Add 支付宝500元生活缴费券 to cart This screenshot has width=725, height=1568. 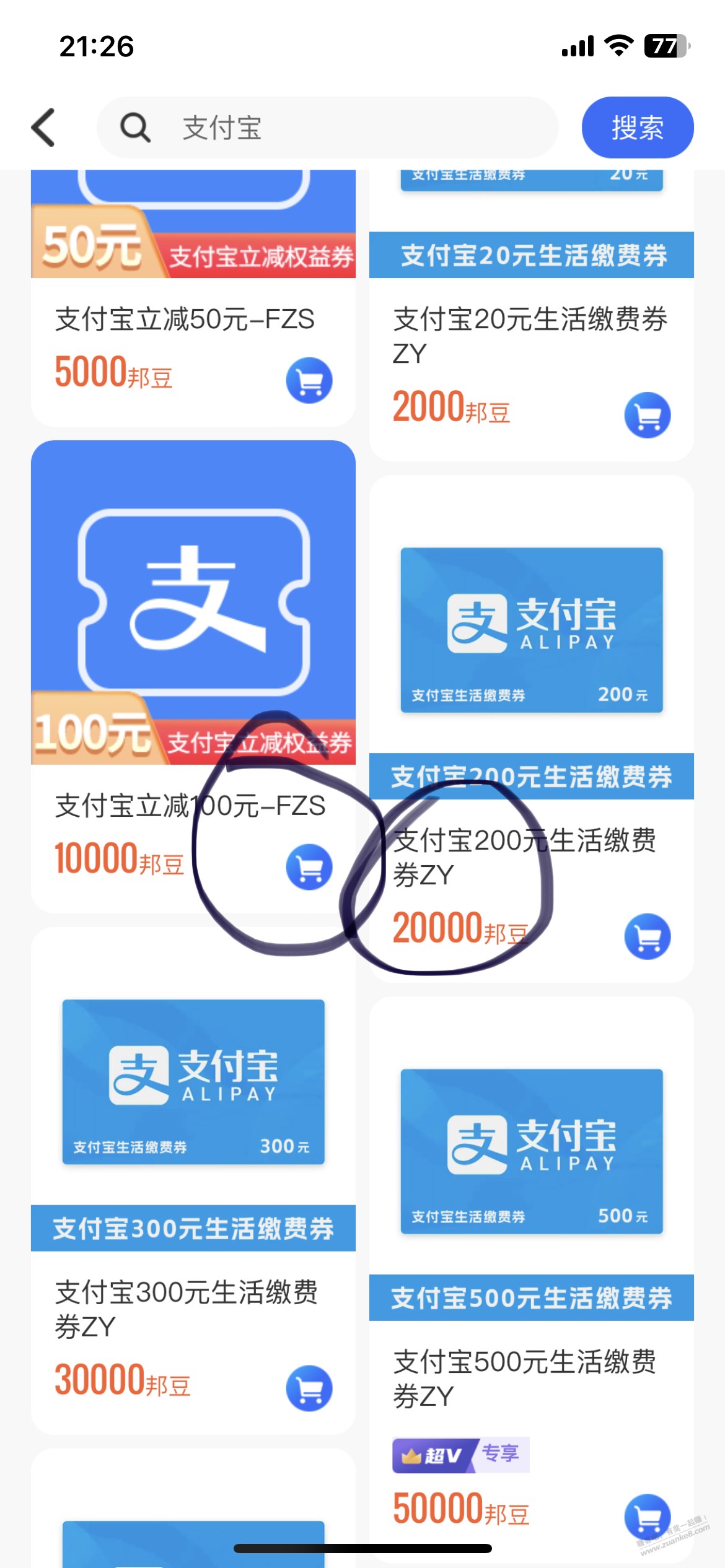point(648,1516)
